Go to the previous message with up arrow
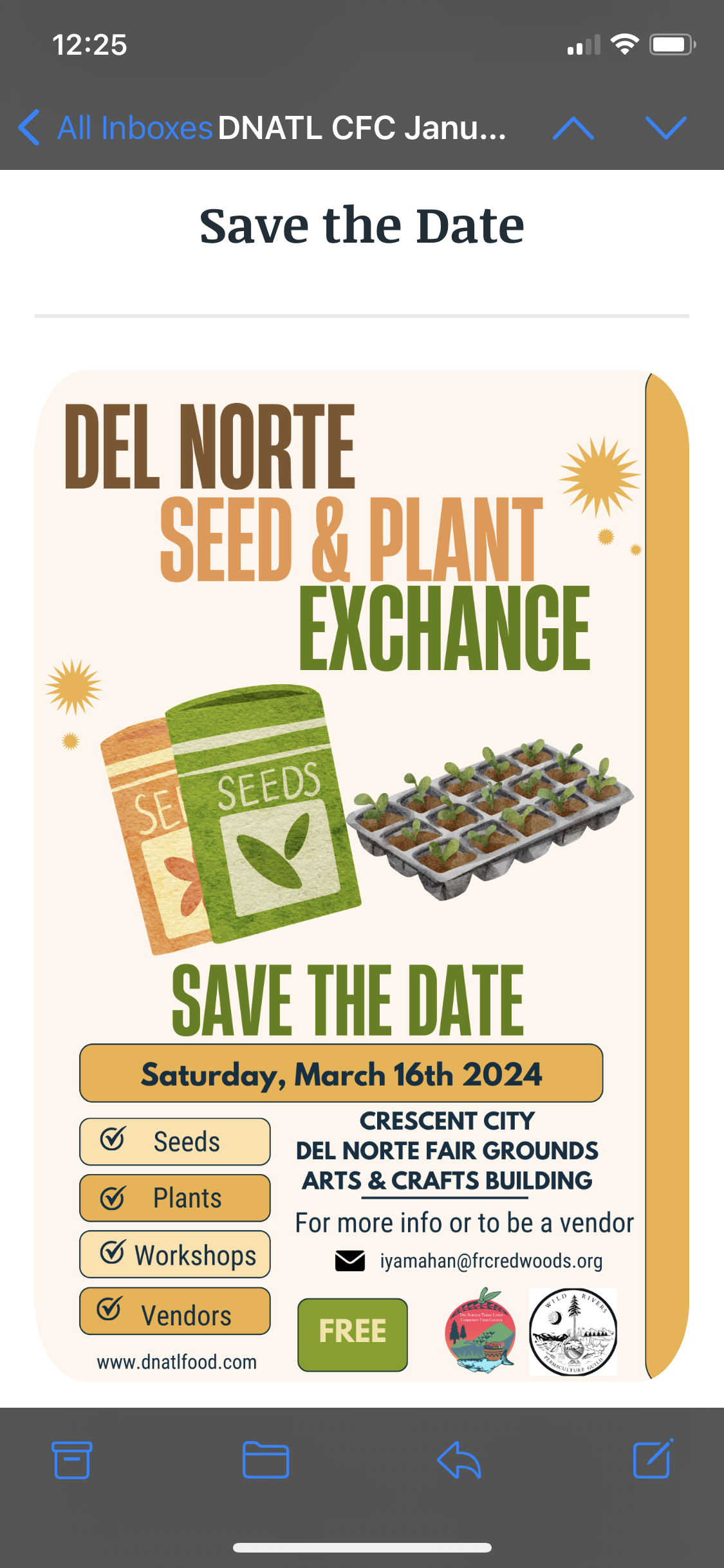The width and height of the screenshot is (724, 1568). [573, 127]
